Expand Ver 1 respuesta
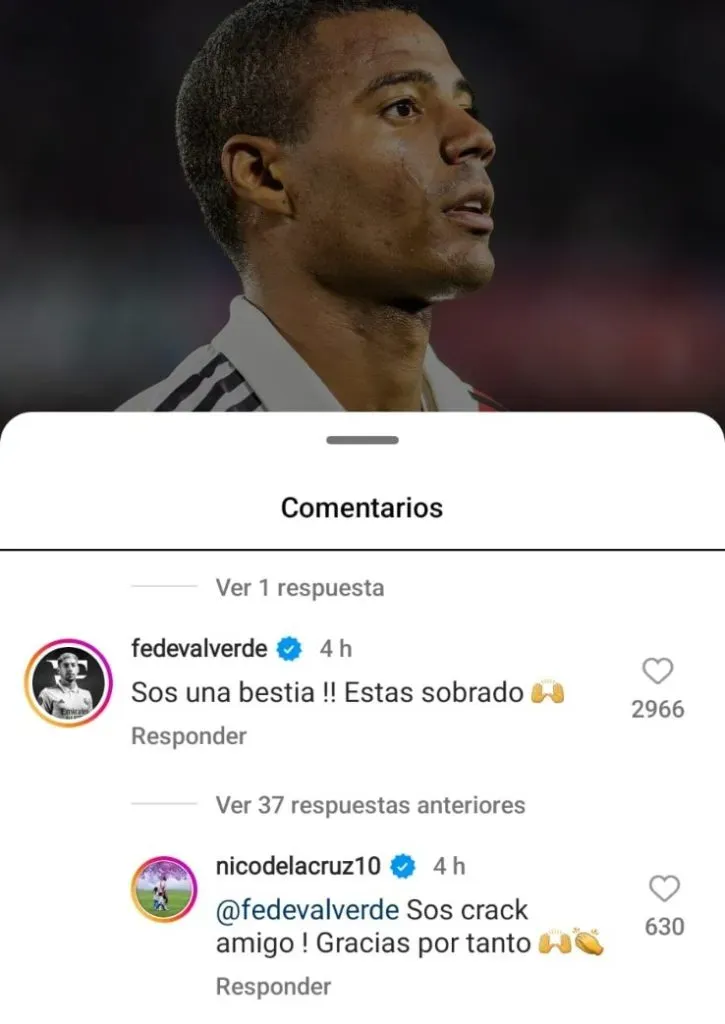Image resolution: width=725 pixels, height=1024 pixels. (x=299, y=588)
